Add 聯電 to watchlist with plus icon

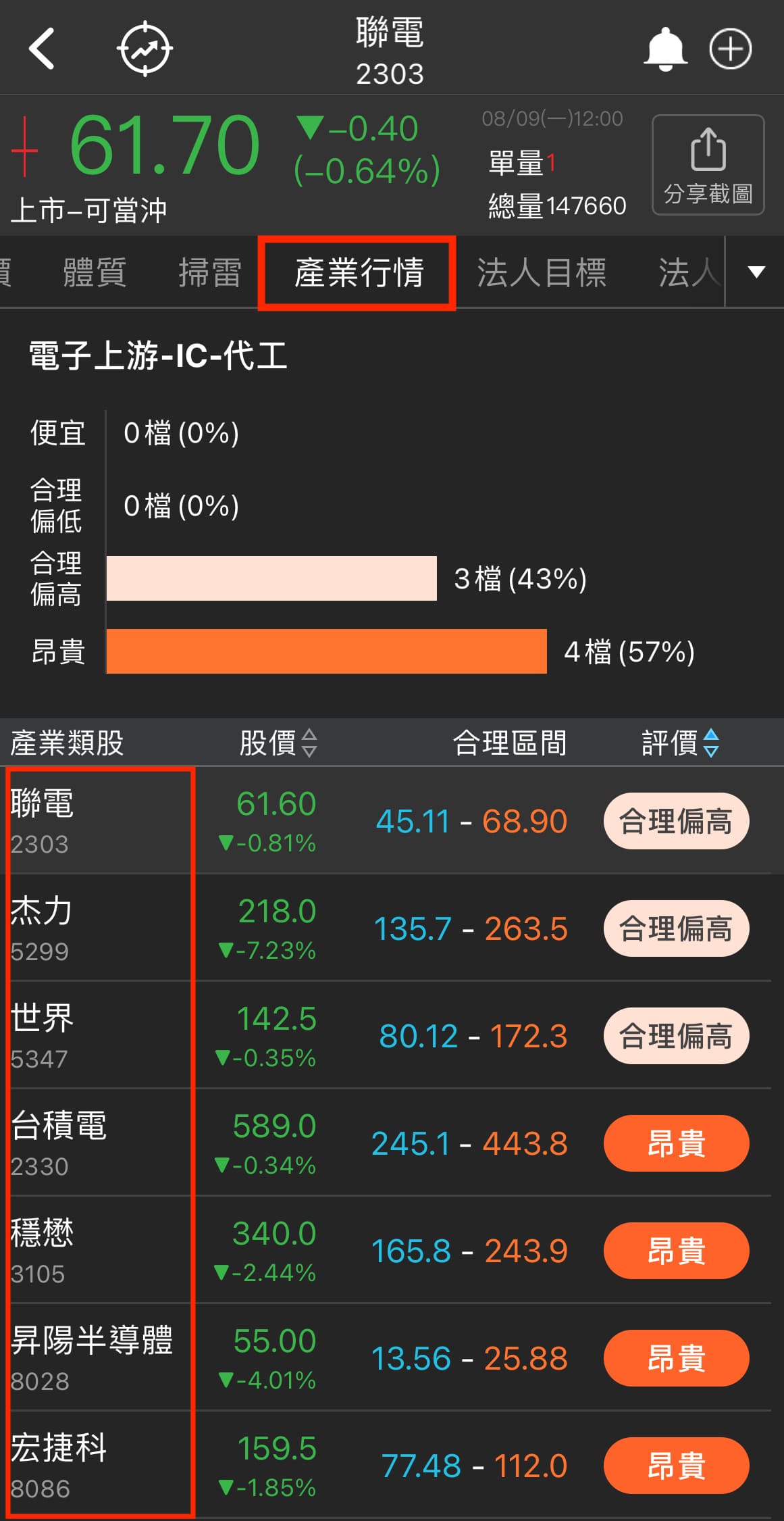coord(730,49)
